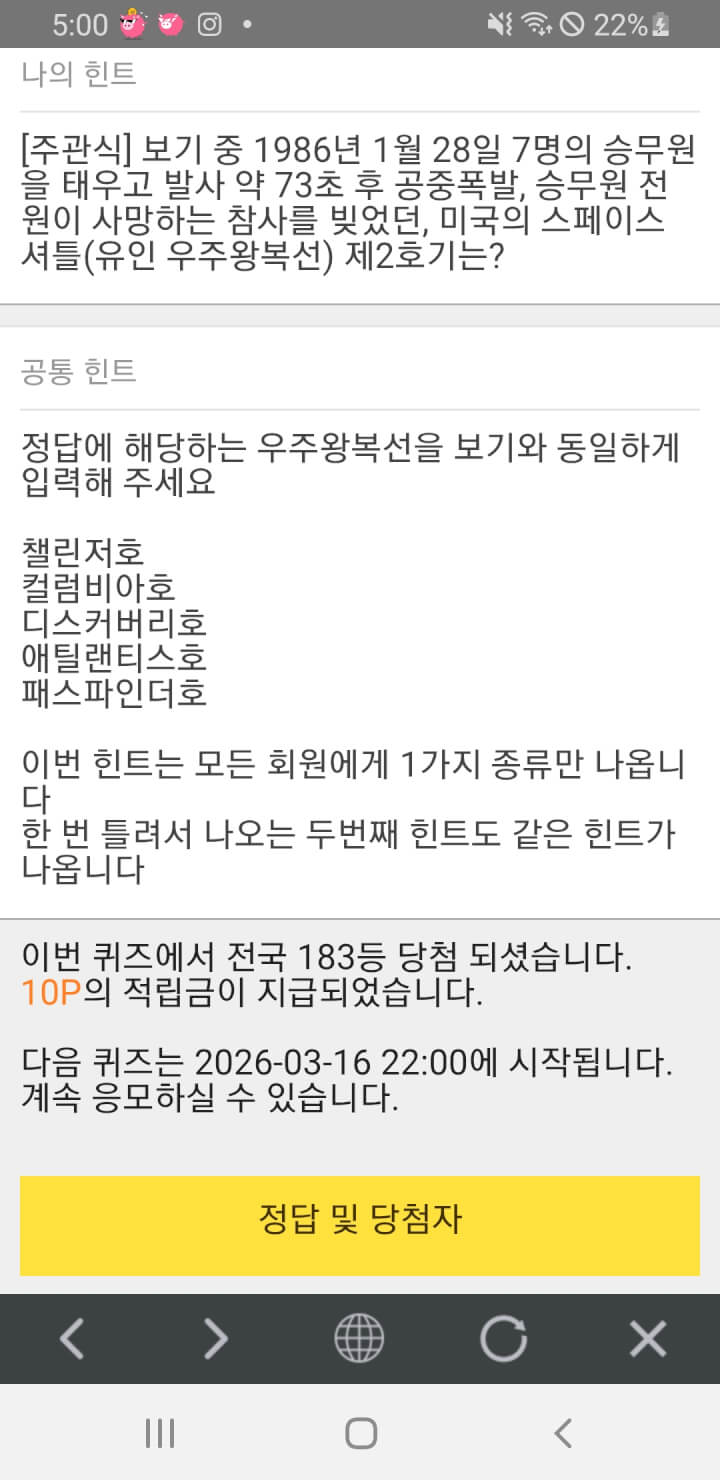Go forward in the in-app browser
The width and height of the screenshot is (720, 1480).
(215, 1338)
